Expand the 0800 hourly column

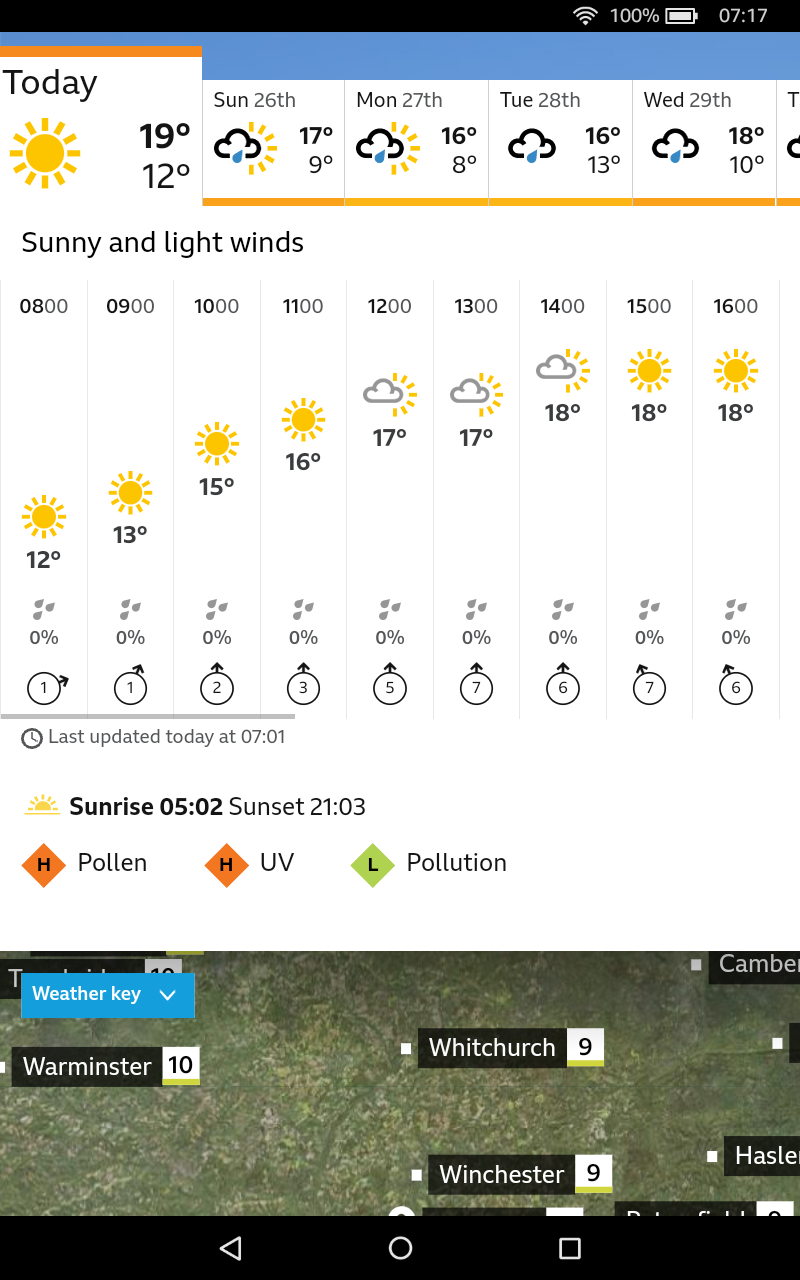pyautogui.click(x=44, y=500)
